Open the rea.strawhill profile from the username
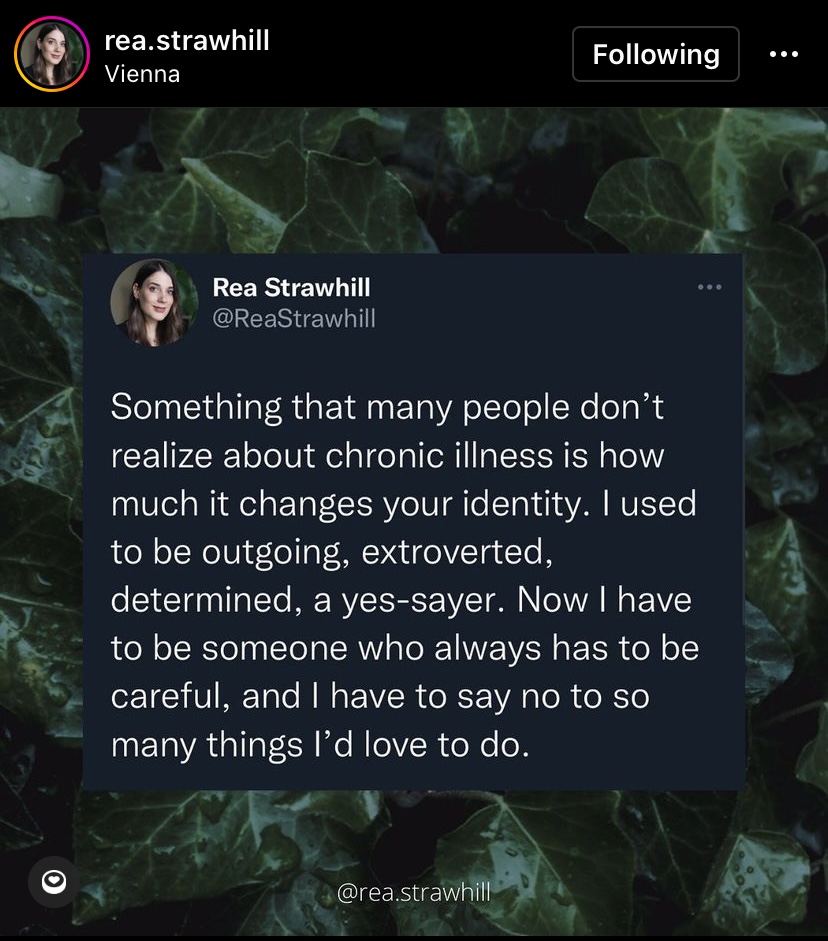The image size is (828, 941). click(187, 41)
